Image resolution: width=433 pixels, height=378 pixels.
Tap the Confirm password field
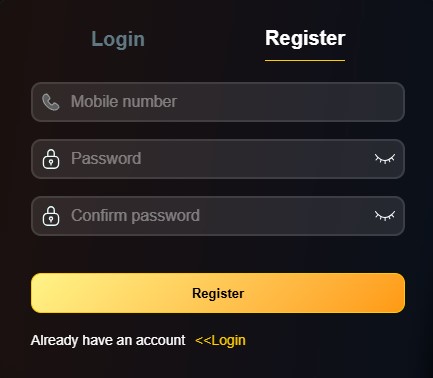tap(218, 216)
